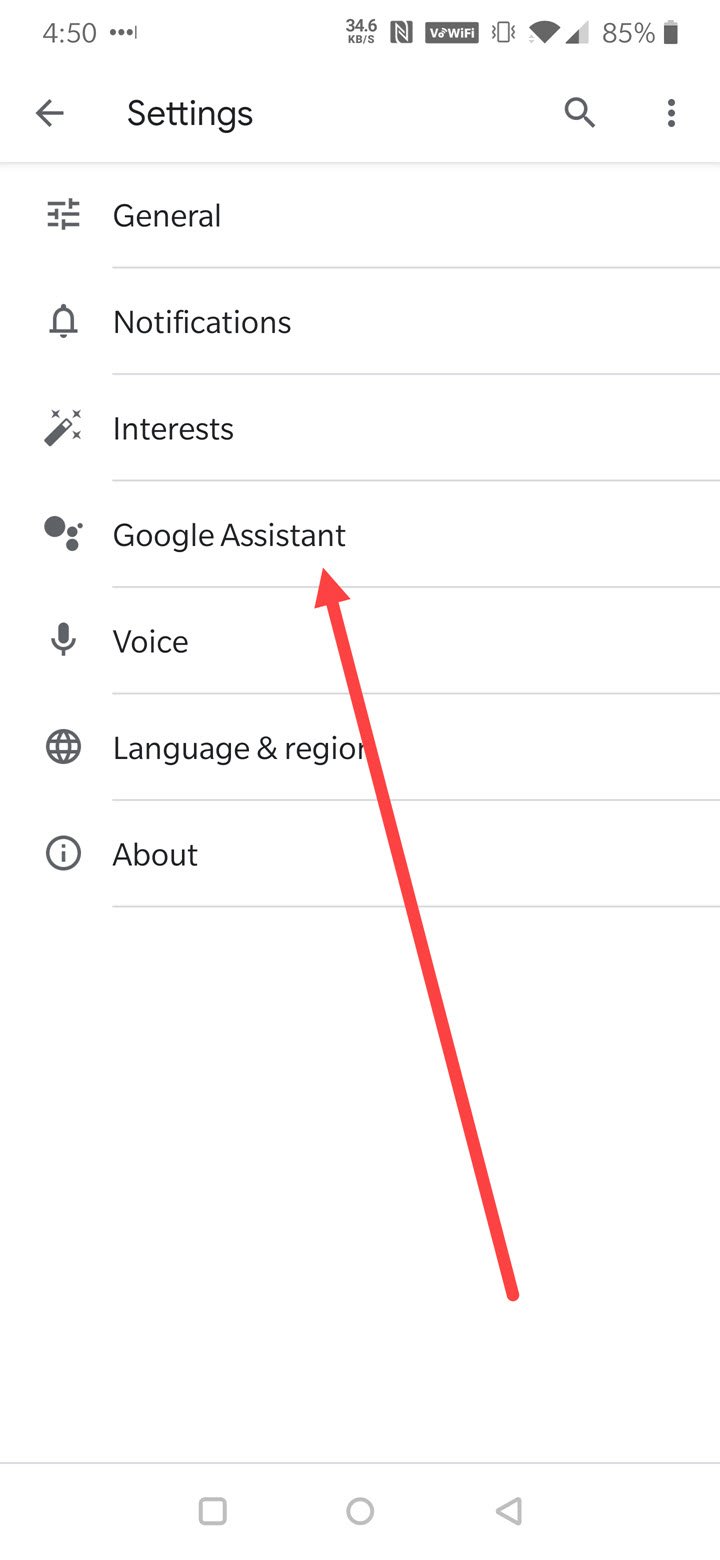Tap the info icon beside About
Viewport: 720px width, 1560px height.
click(62, 853)
